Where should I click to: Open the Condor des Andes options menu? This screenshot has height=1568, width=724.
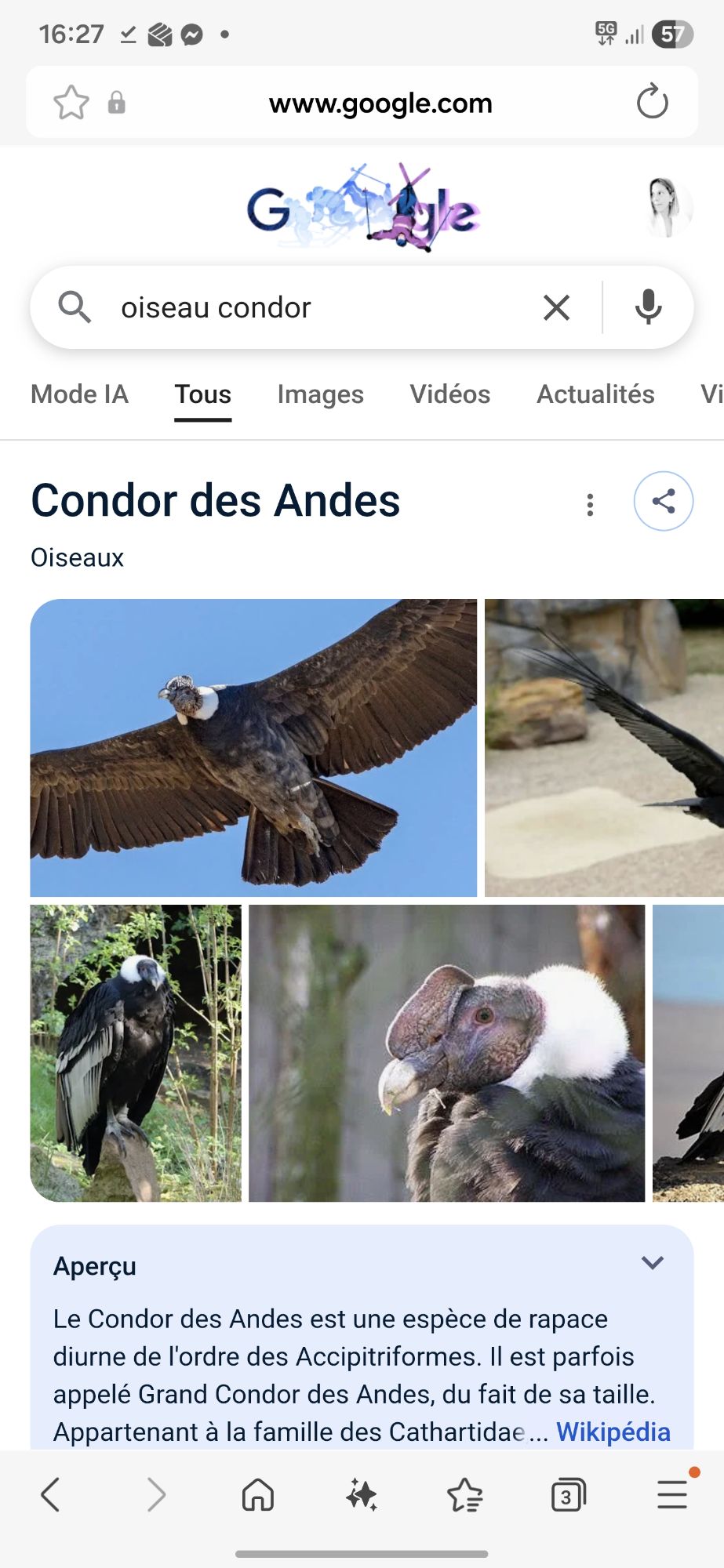pos(590,504)
